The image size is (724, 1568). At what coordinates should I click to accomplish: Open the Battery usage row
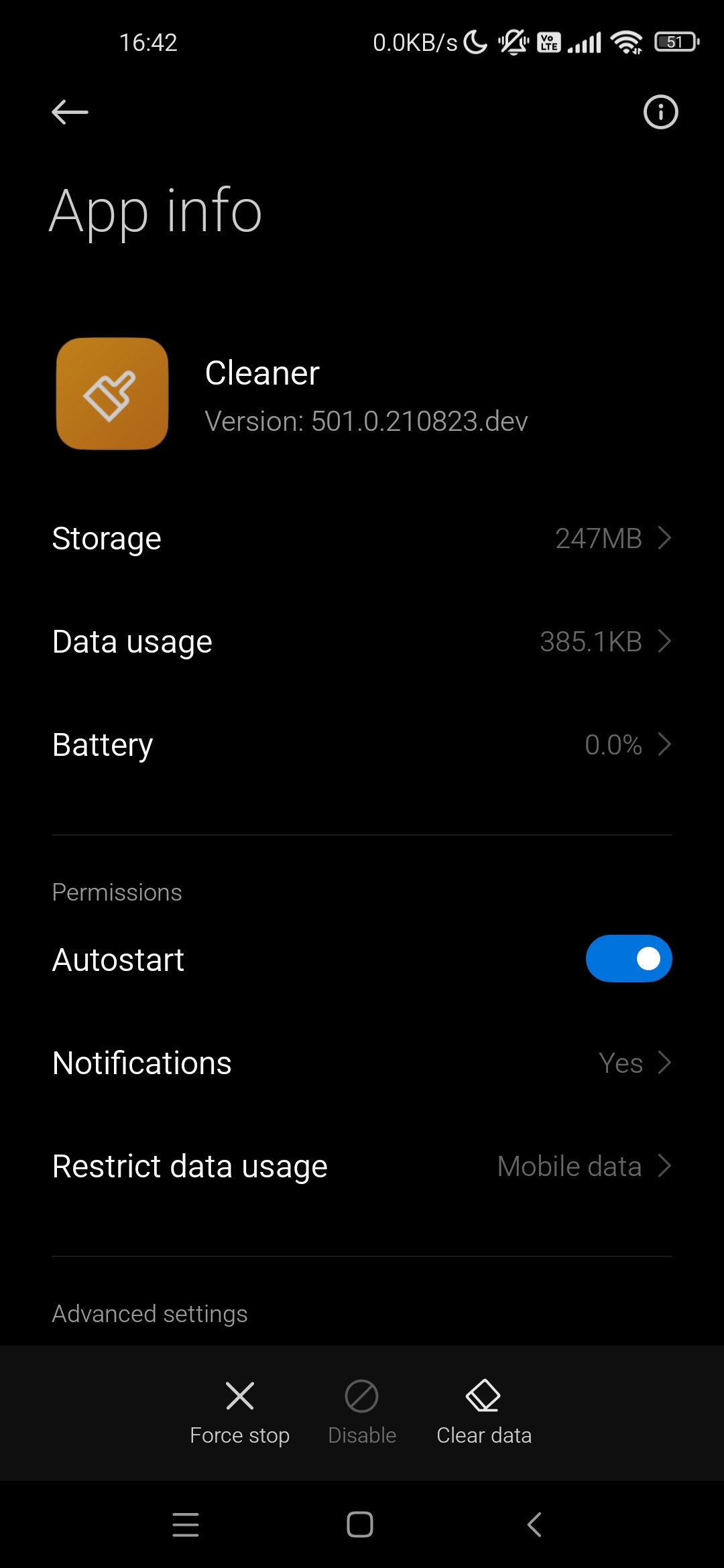pyautogui.click(x=362, y=745)
